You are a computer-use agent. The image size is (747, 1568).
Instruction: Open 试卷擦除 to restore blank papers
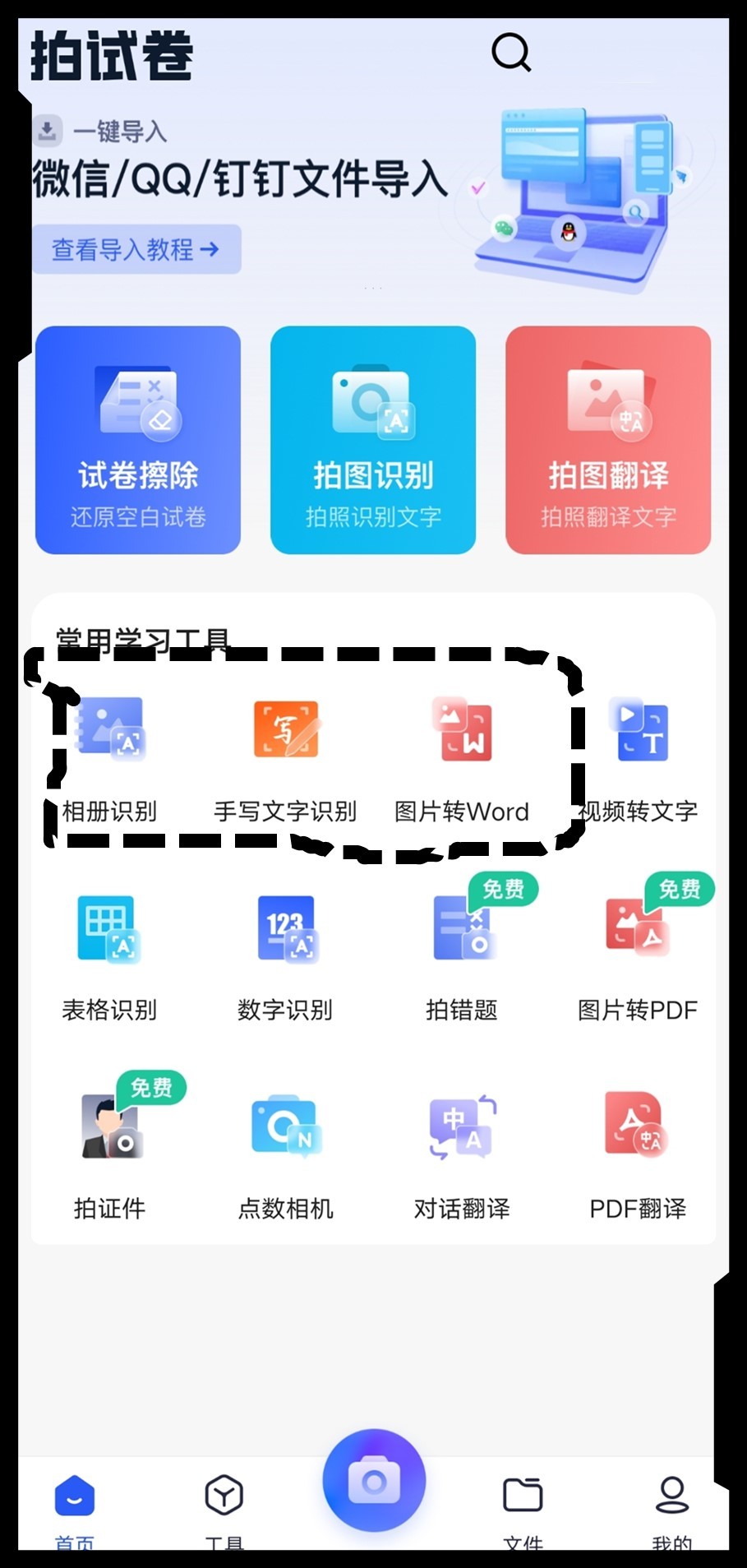click(138, 442)
